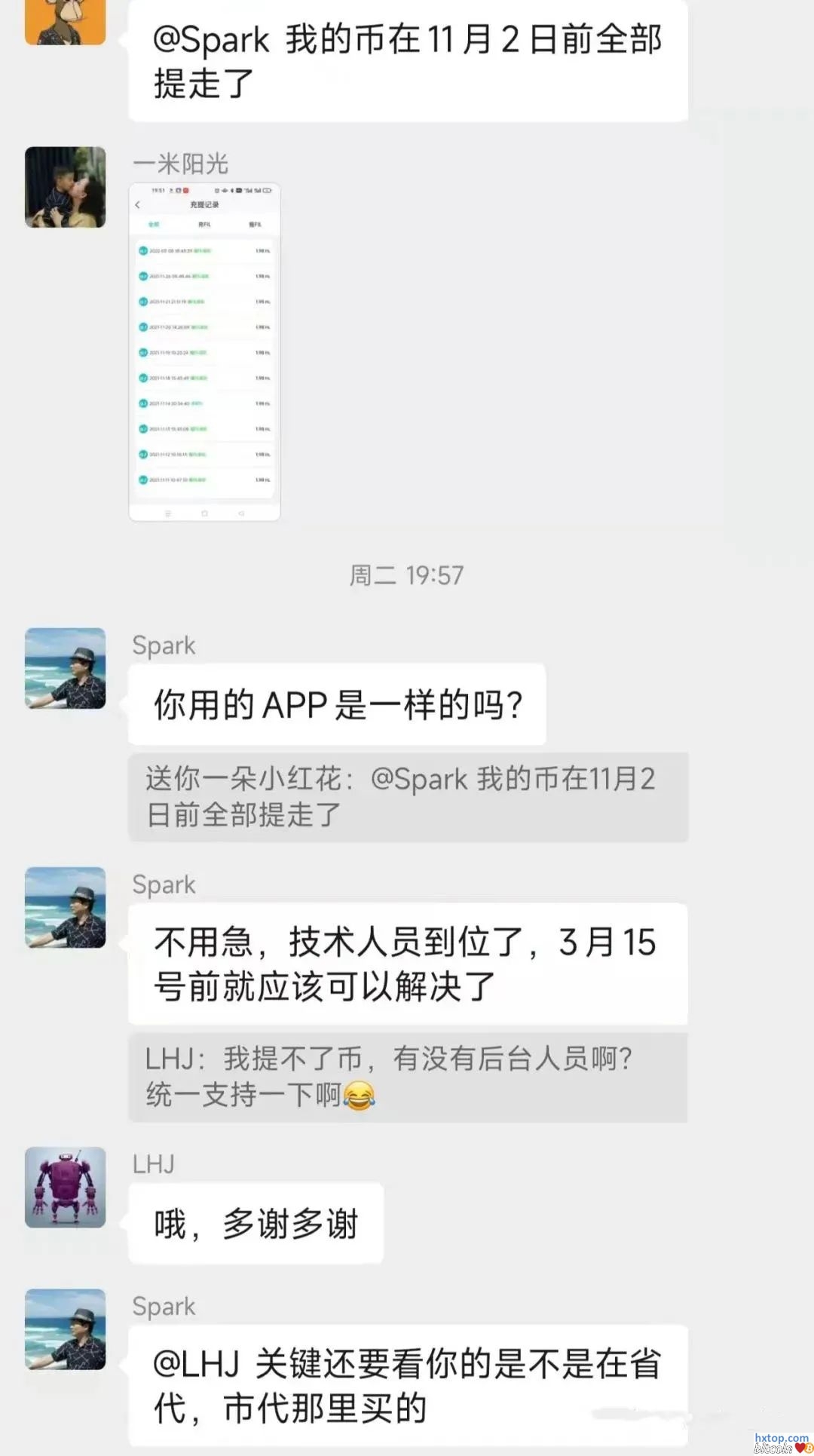Open Spark's avatar next to 不用急 message

[x=66, y=907]
